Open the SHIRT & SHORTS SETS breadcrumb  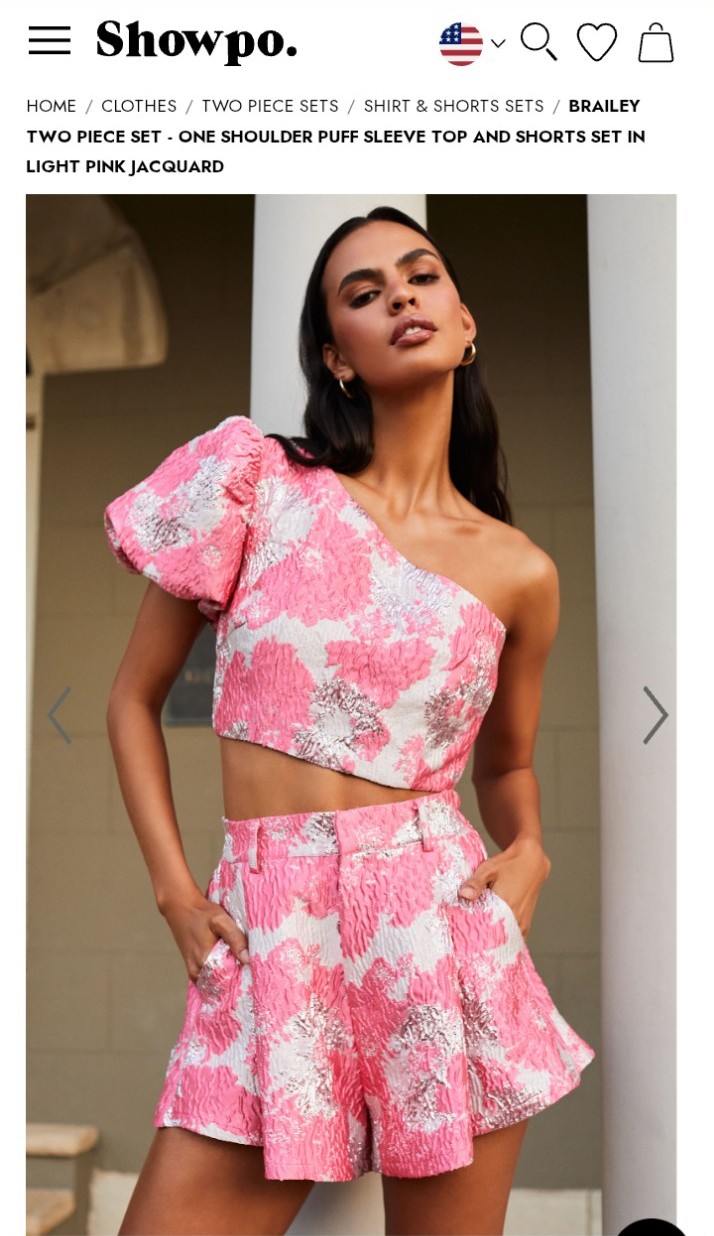pyautogui.click(x=454, y=106)
